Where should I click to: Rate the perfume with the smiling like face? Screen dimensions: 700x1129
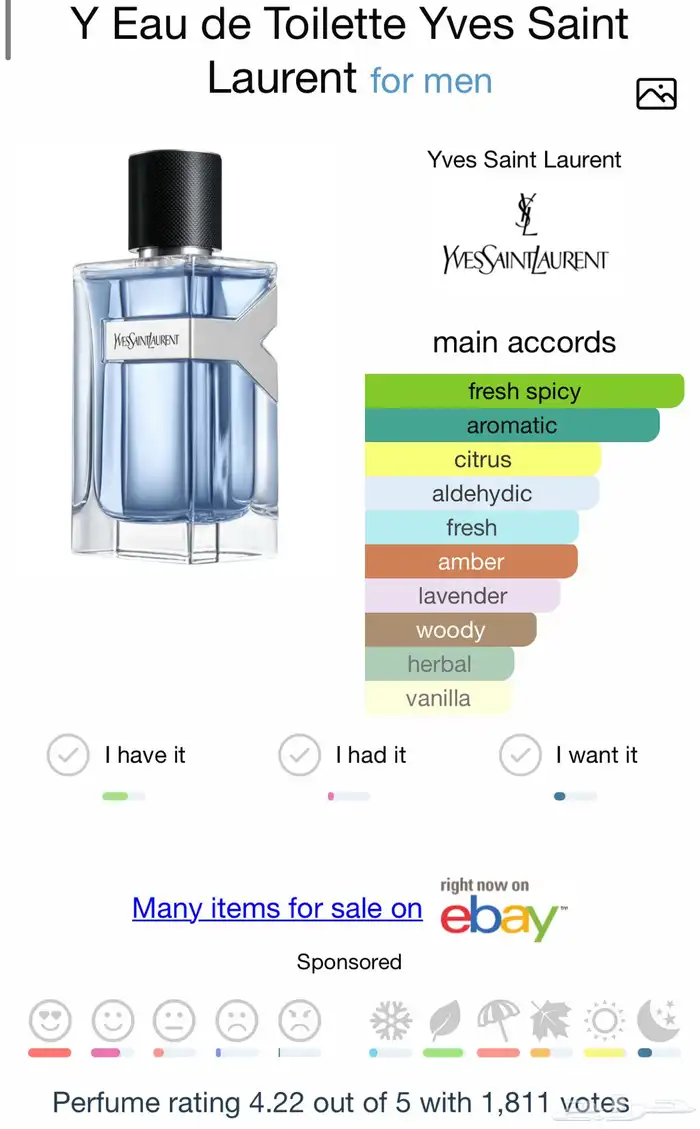click(x=112, y=1021)
